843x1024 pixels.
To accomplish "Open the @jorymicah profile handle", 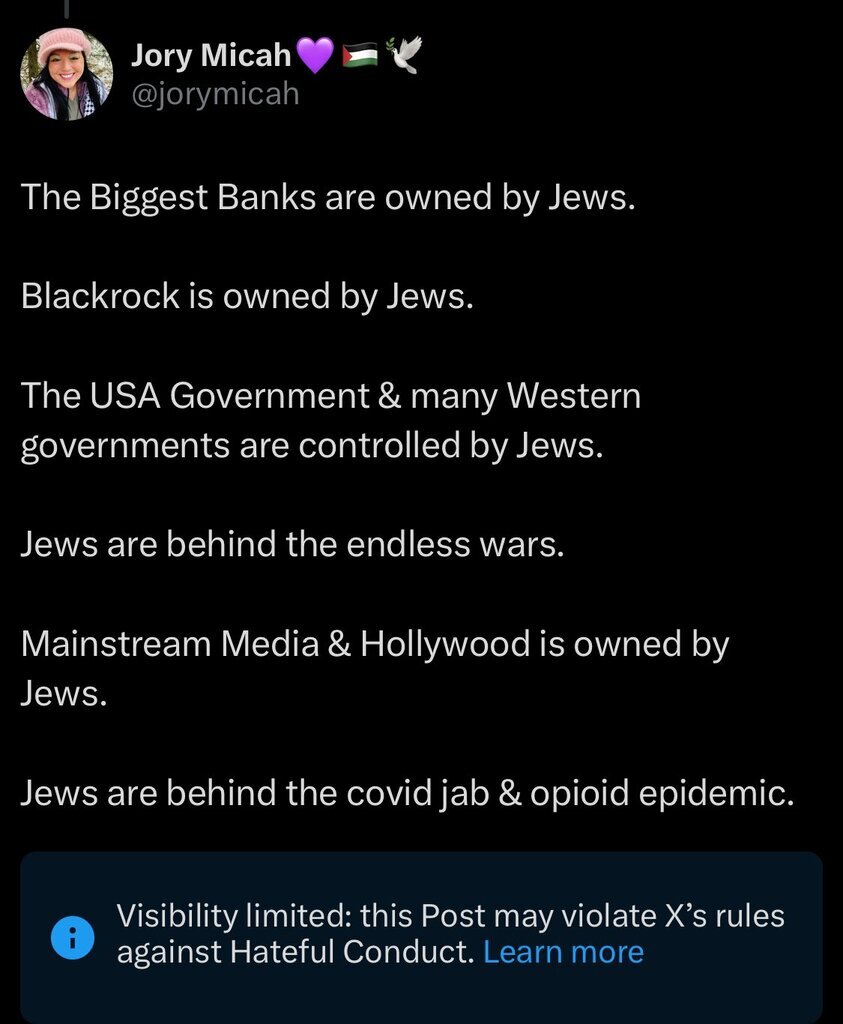I will point(214,95).
